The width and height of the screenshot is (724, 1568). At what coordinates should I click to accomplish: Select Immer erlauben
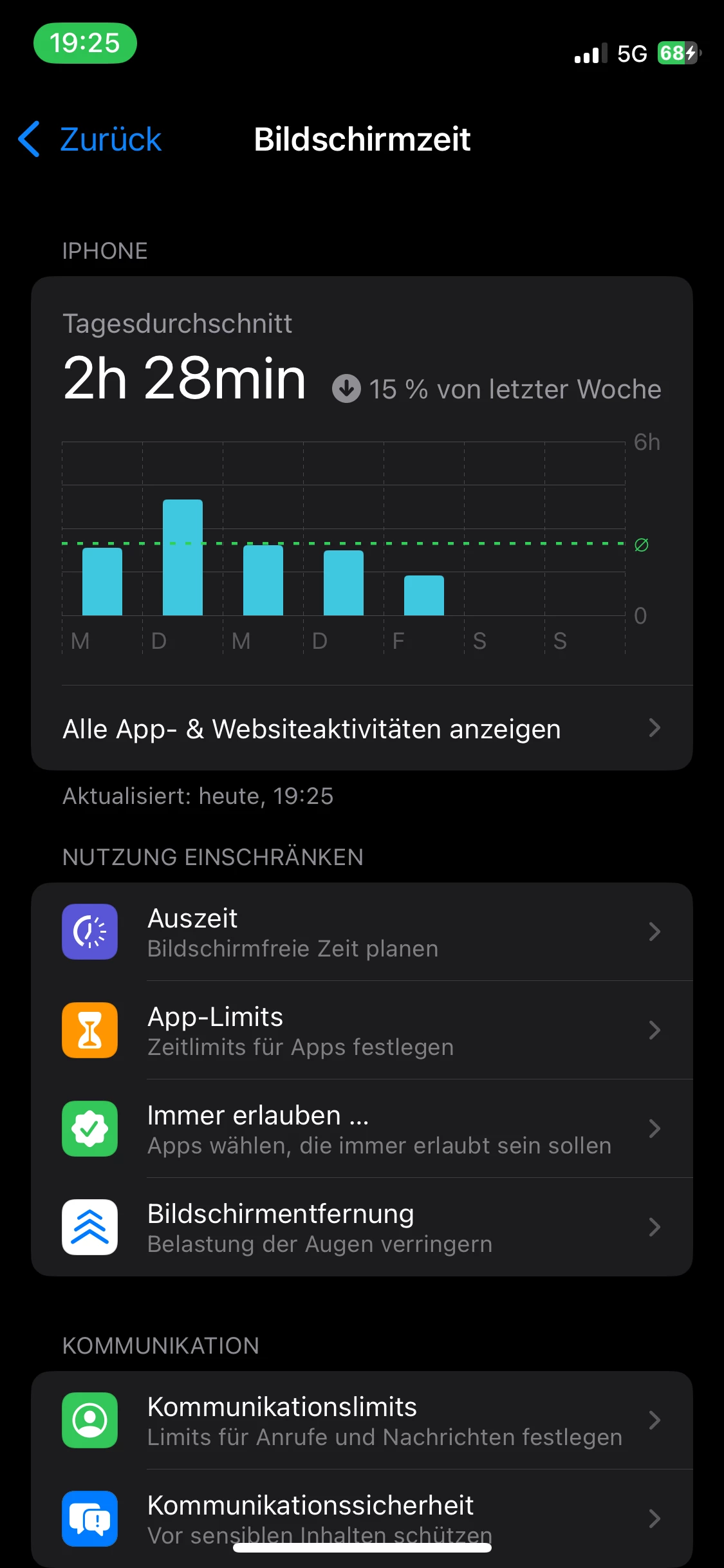tap(362, 1129)
